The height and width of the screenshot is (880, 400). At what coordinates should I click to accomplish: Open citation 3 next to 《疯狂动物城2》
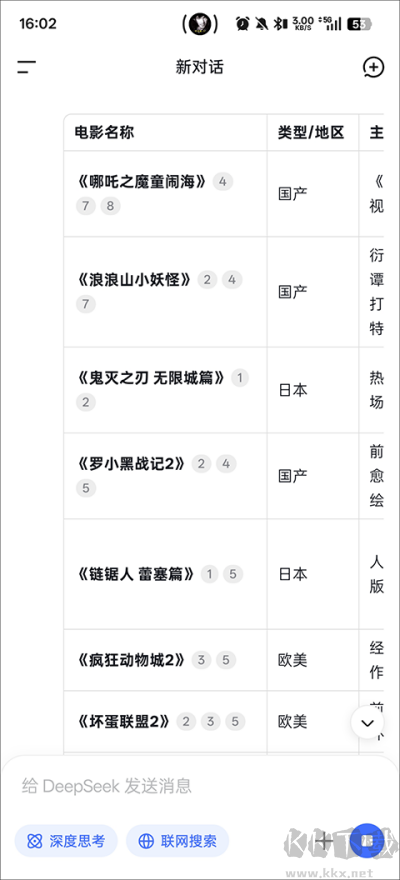(201, 660)
